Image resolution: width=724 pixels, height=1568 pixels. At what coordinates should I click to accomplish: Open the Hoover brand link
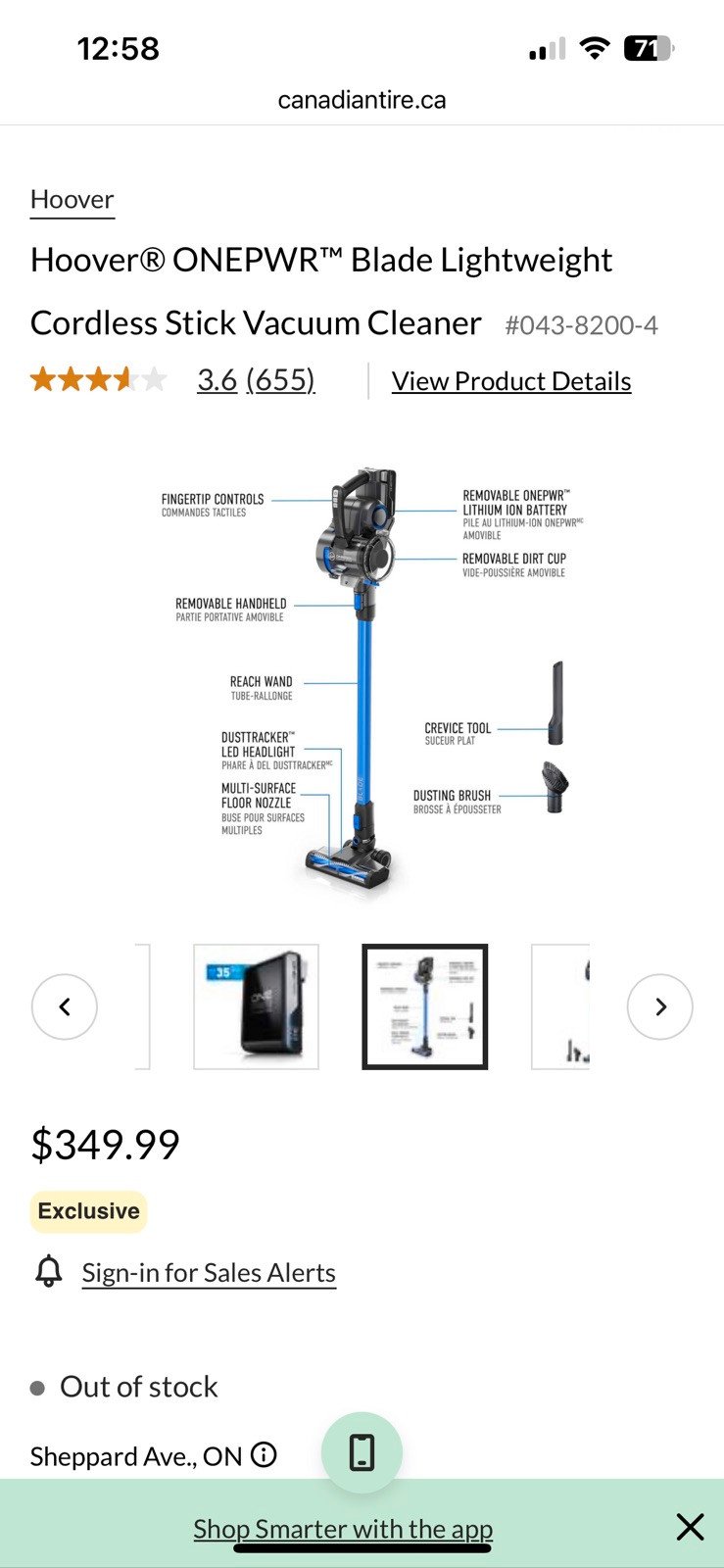click(x=72, y=200)
